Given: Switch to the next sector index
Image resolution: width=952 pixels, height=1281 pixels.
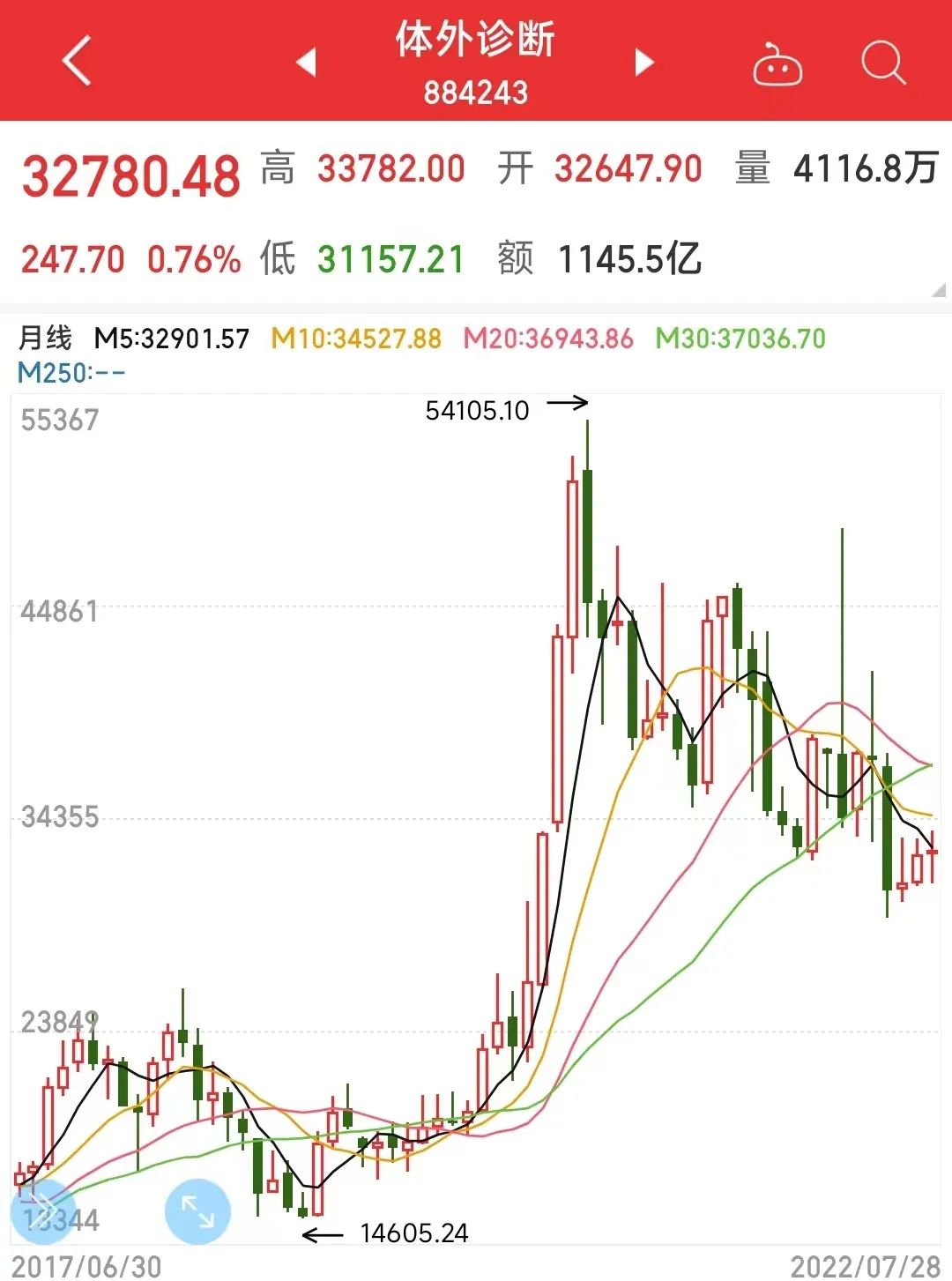Looking at the screenshot, I should 644,62.
